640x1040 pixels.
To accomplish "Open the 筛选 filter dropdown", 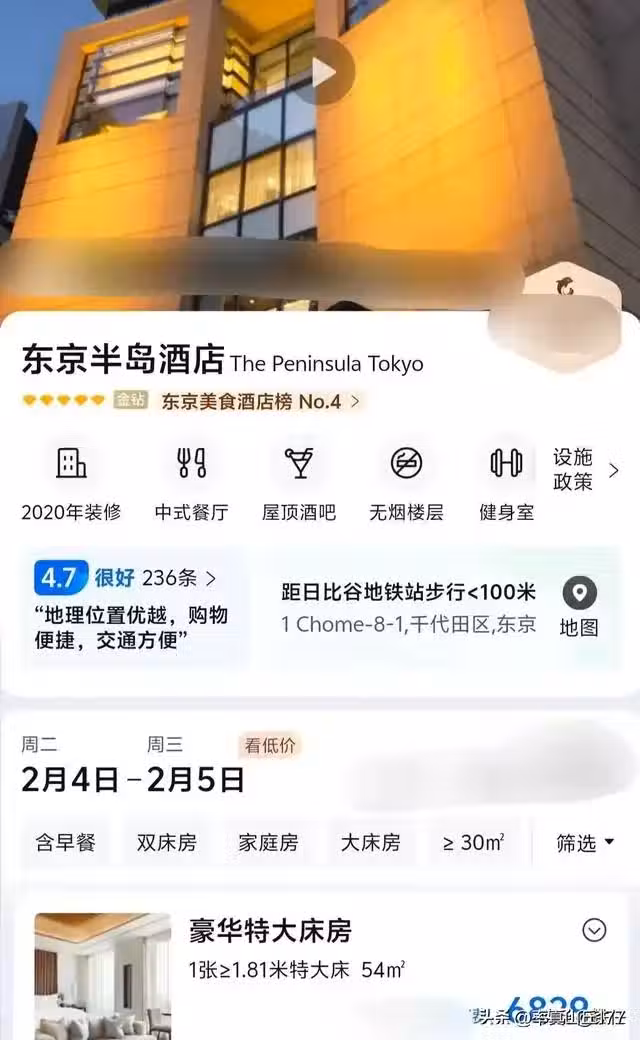I will click(585, 843).
